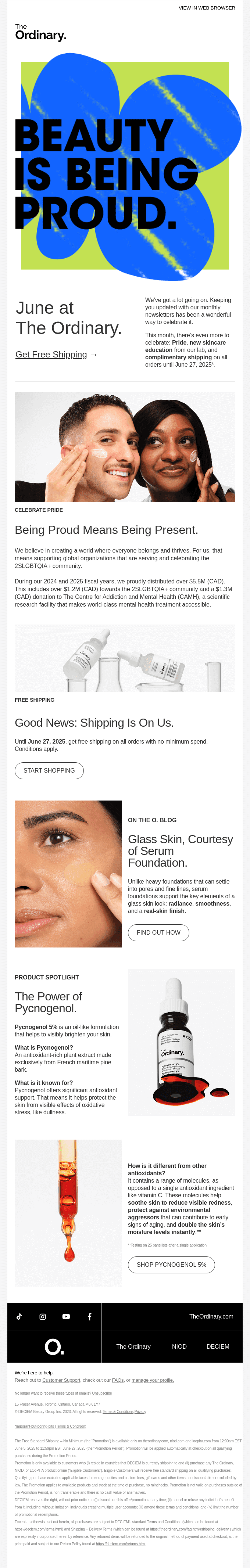Viewport: 250px width, 1568px height.
Task: Tap Find Out How about glass skin
Action: point(158,932)
